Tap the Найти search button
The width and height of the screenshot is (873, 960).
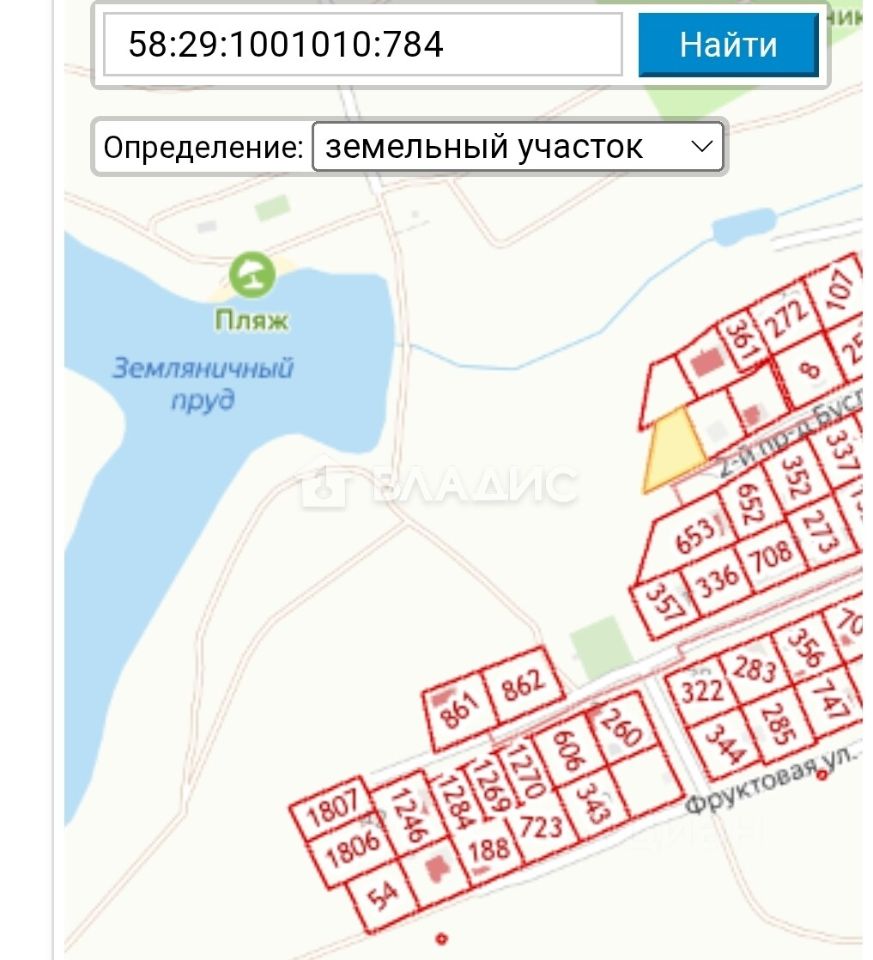[x=728, y=45]
